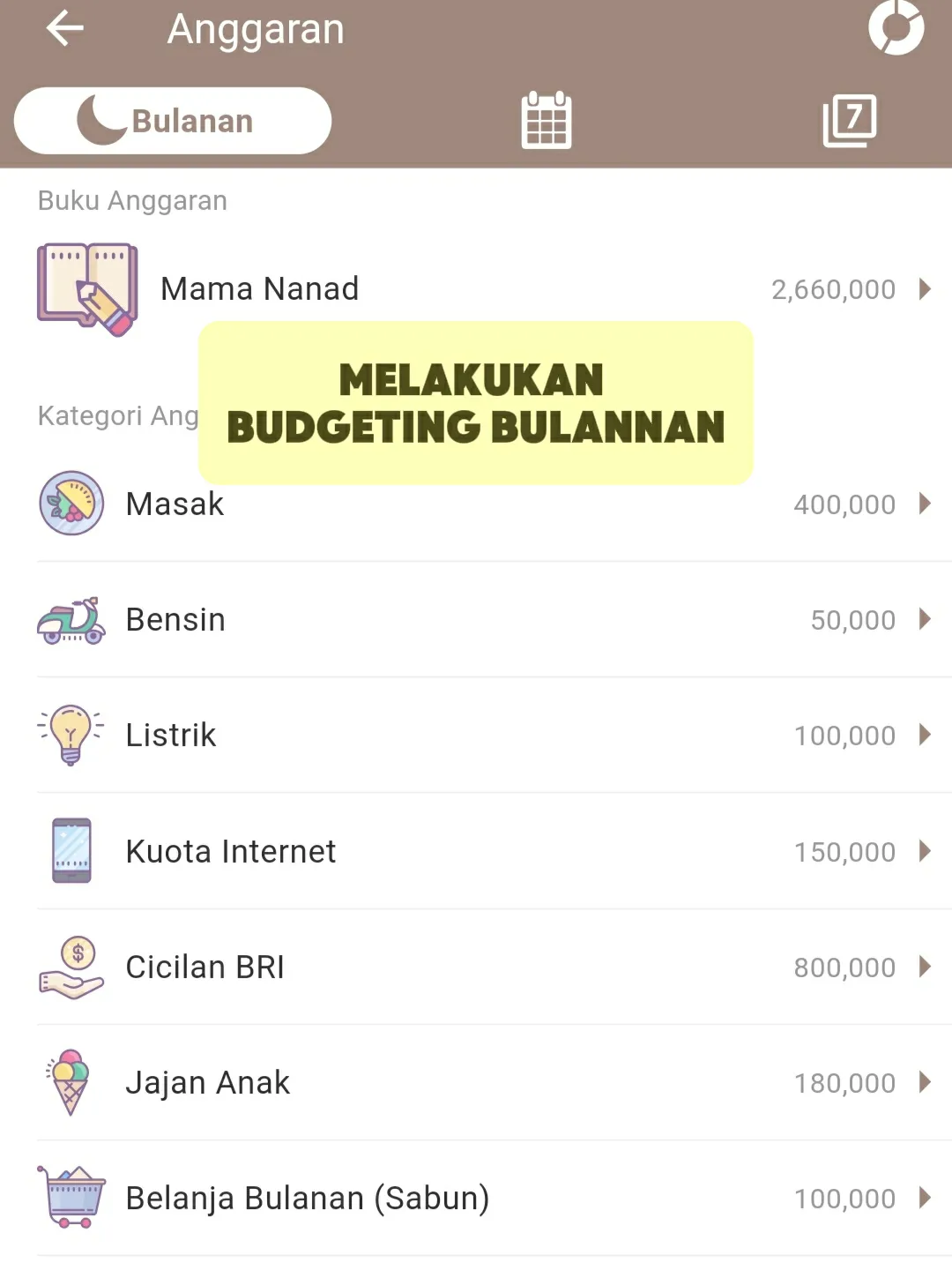Switch to the weekly 7 tab
This screenshot has height=1270, width=952.
tap(849, 121)
